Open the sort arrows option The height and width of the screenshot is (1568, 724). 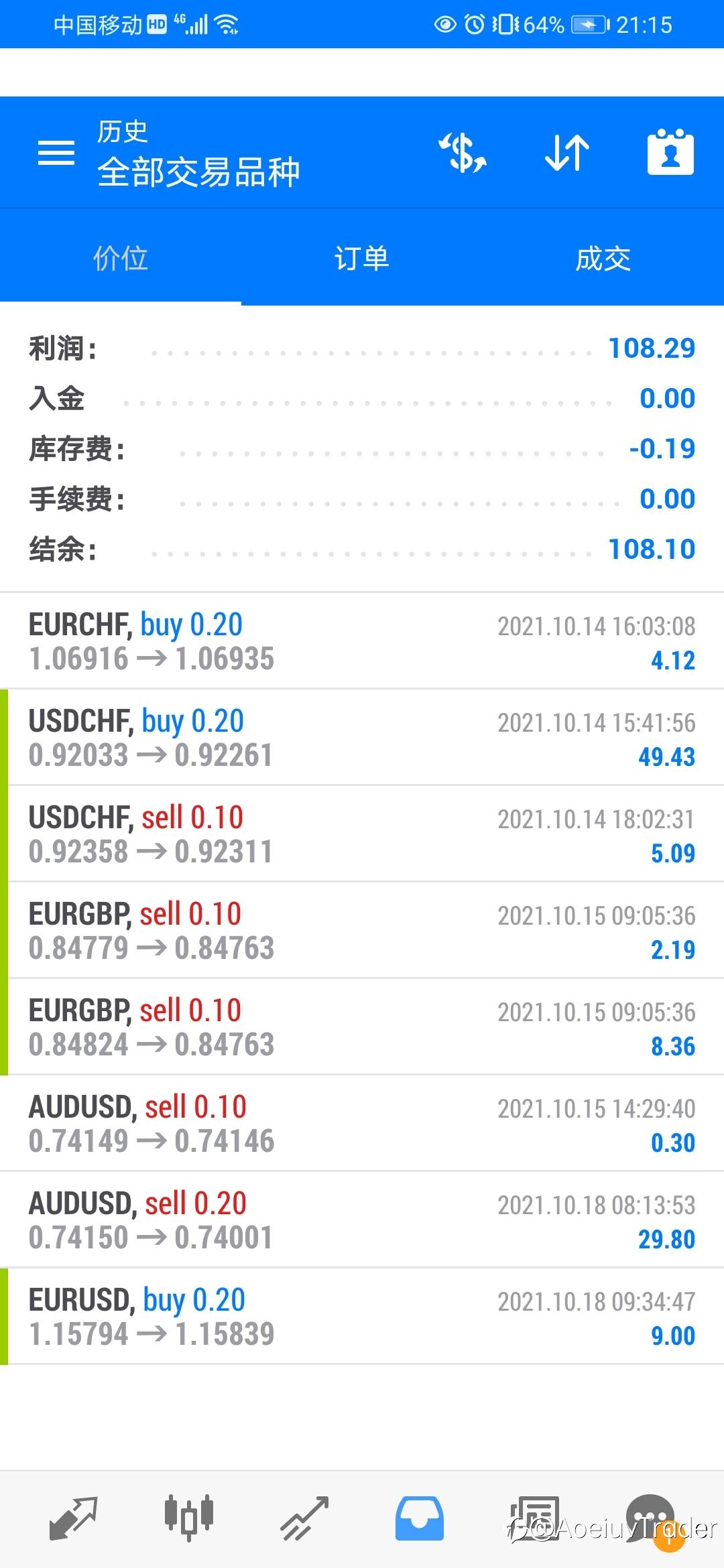coord(567,153)
